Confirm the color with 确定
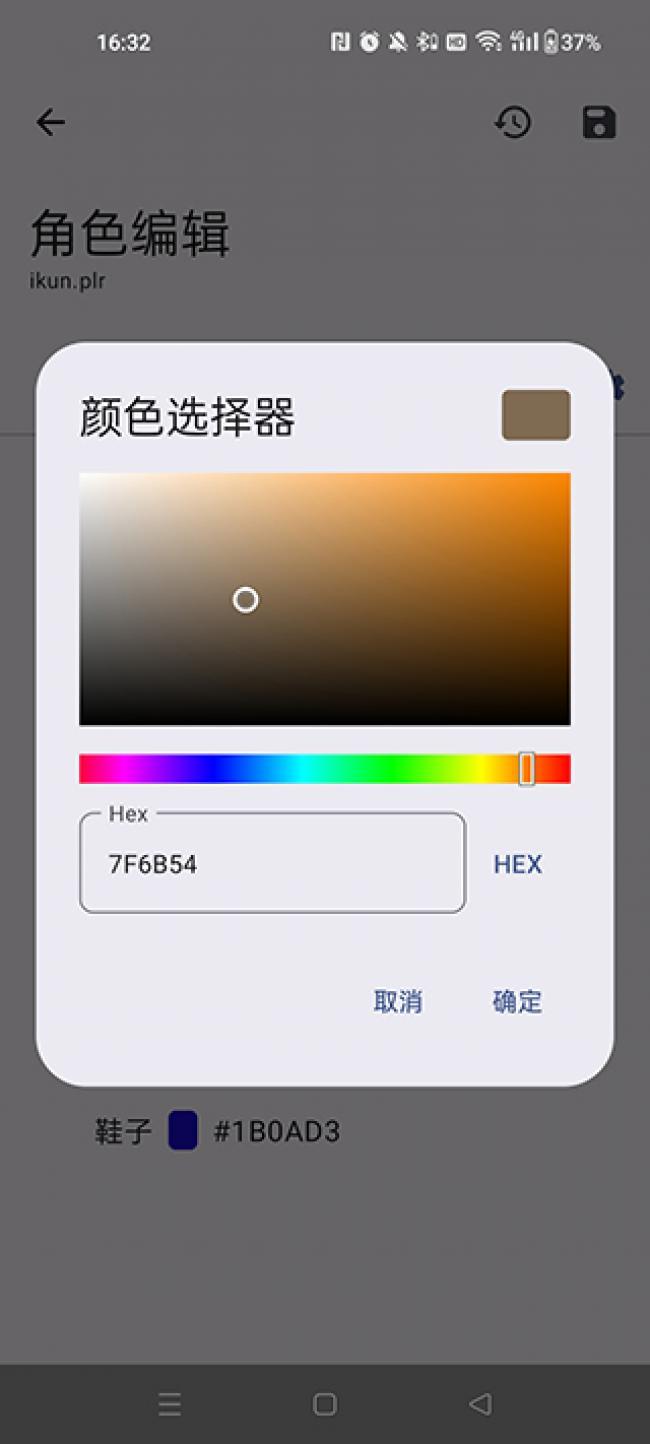The width and height of the screenshot is (650, 1444). (x=517, y=1001)
